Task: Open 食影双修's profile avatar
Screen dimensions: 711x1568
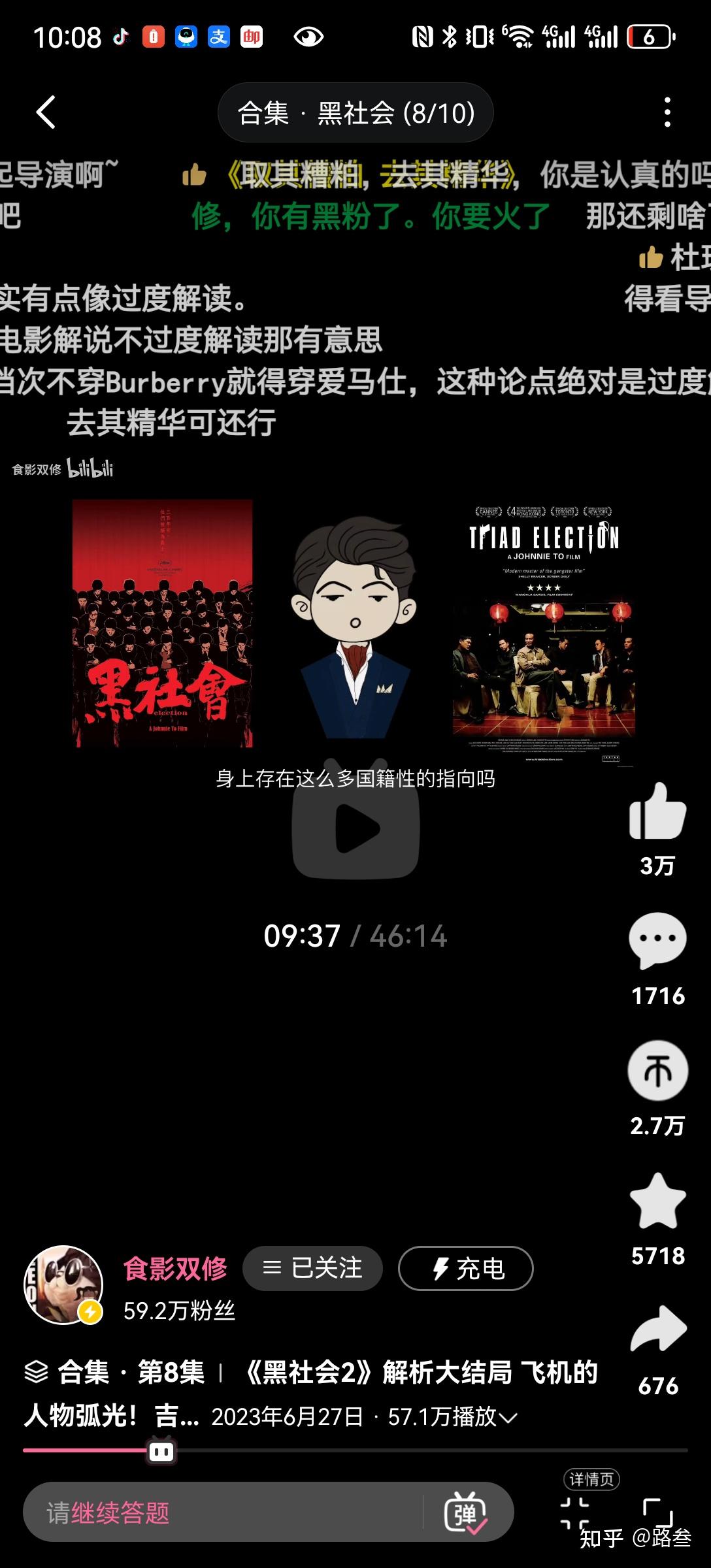Action: tap(63, 1285)
